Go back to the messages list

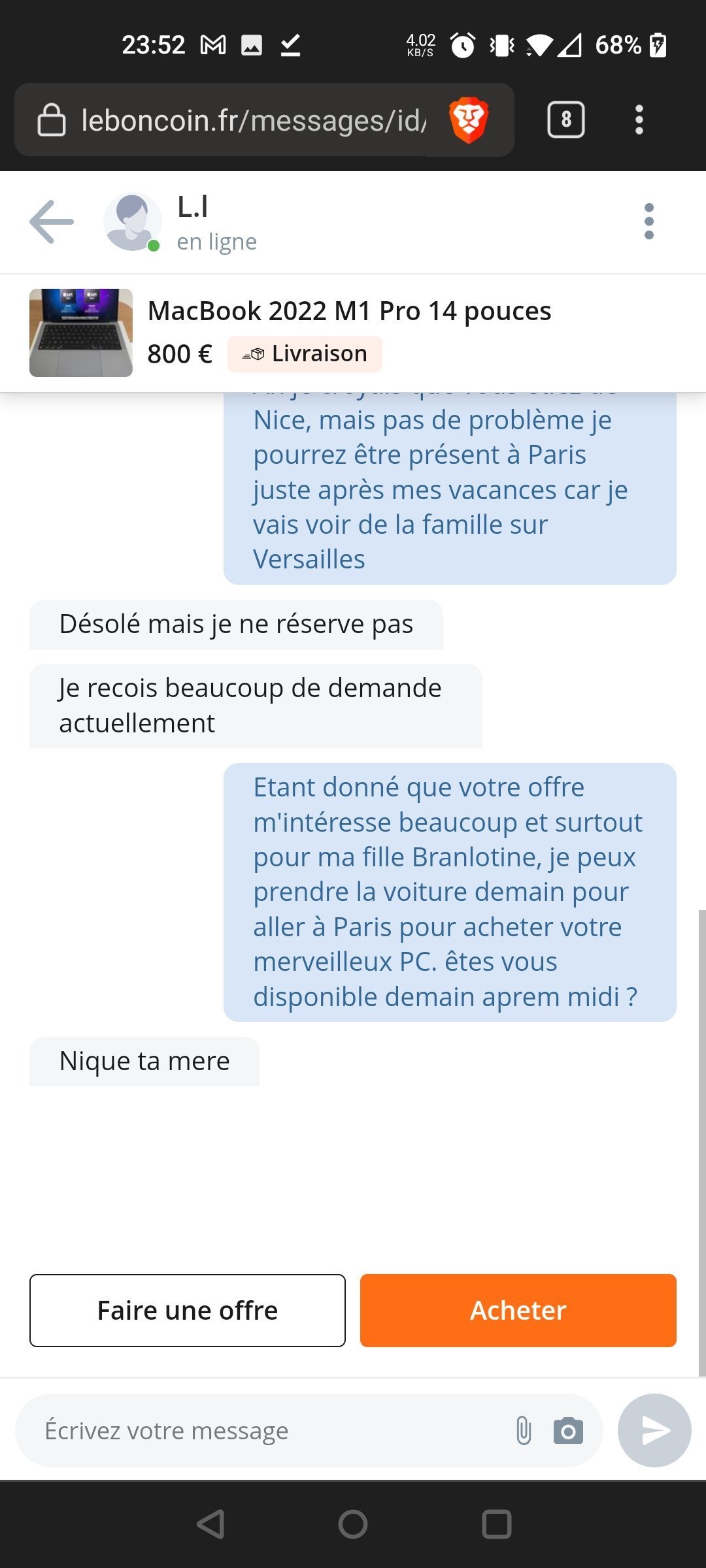52,222
